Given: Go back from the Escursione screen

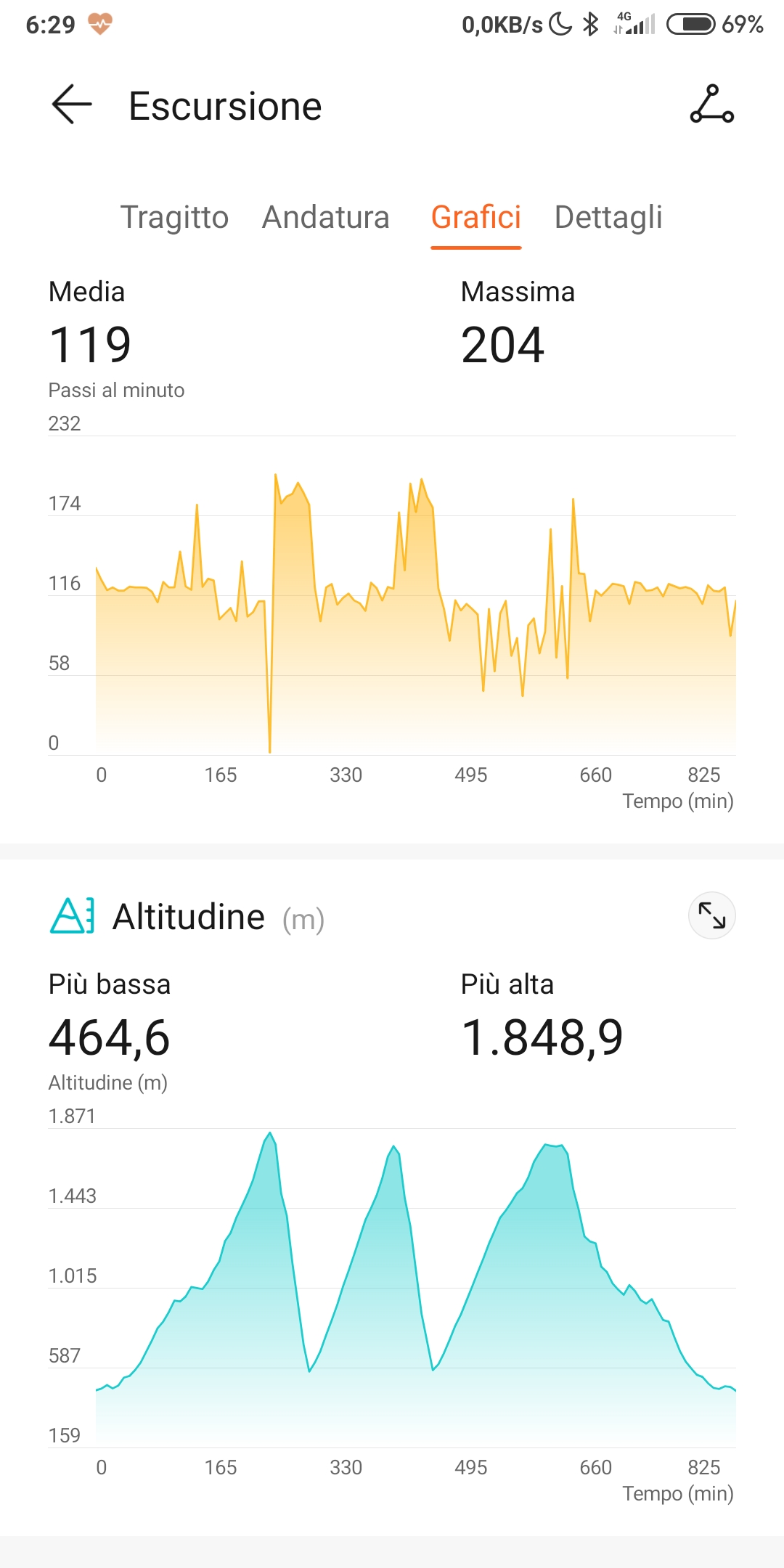Looking at the screenshot, I should pos(72,105).
